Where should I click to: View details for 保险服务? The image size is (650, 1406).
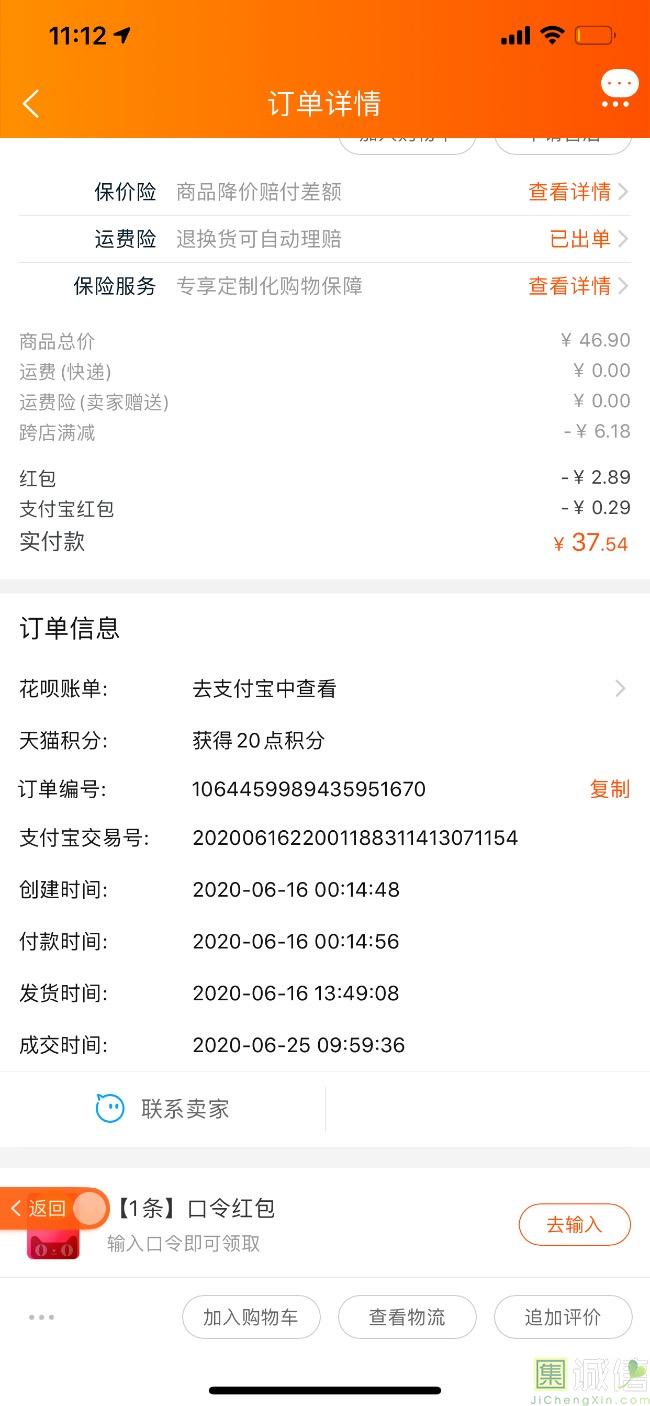(x=578, y=286)
